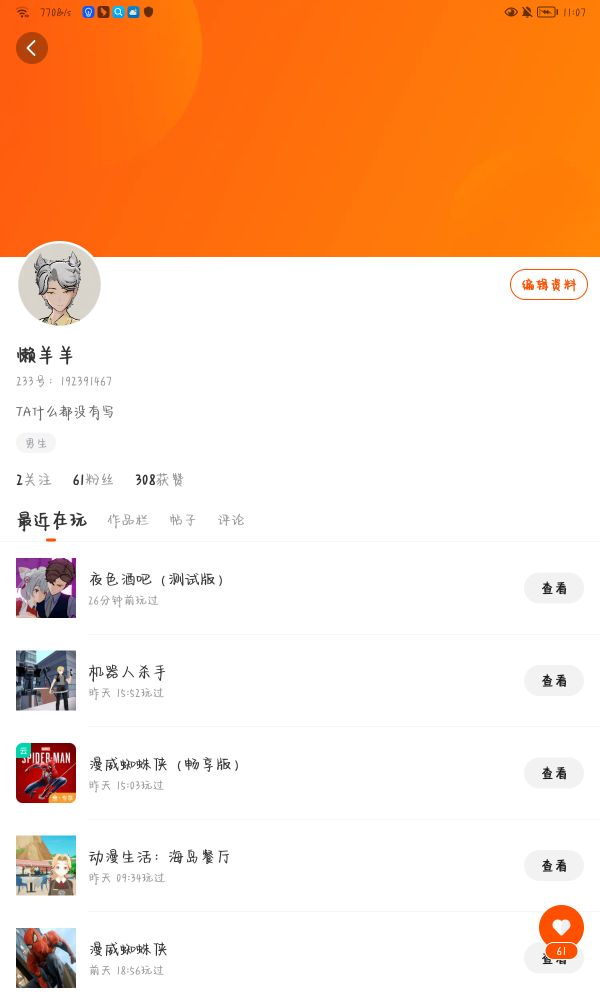Tap the 编辑资料 edit profile button
Screen dimensions: 600x1000
coord(548,284)
